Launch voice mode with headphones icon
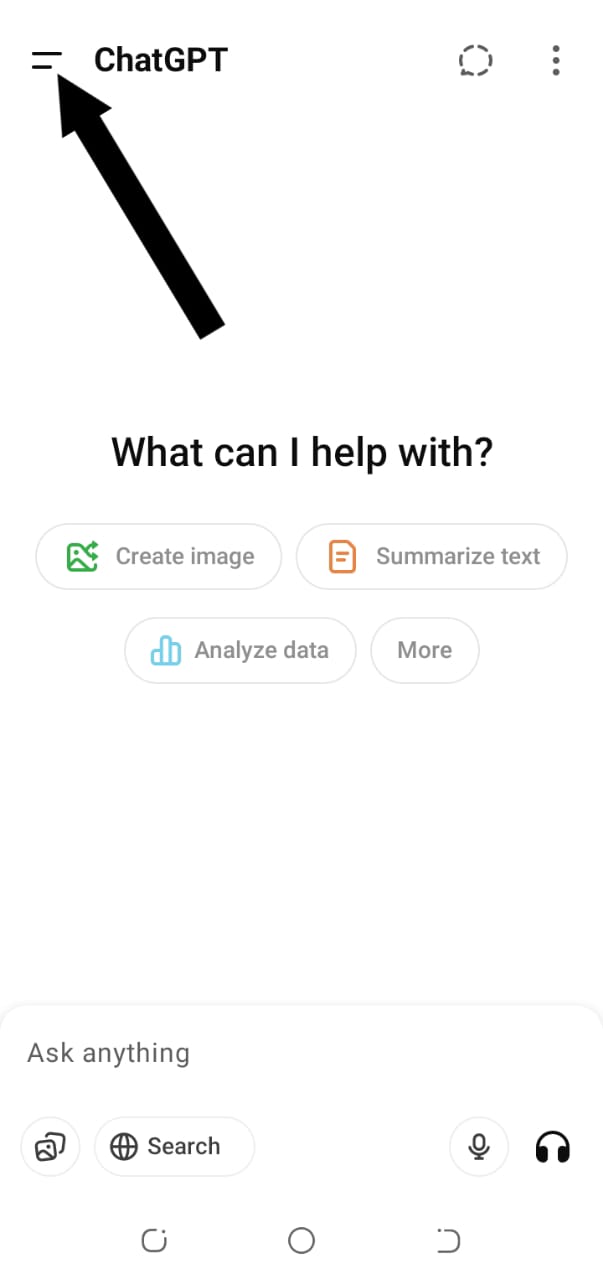This screenshot has height=1280, width=603. coord(553,1146)
